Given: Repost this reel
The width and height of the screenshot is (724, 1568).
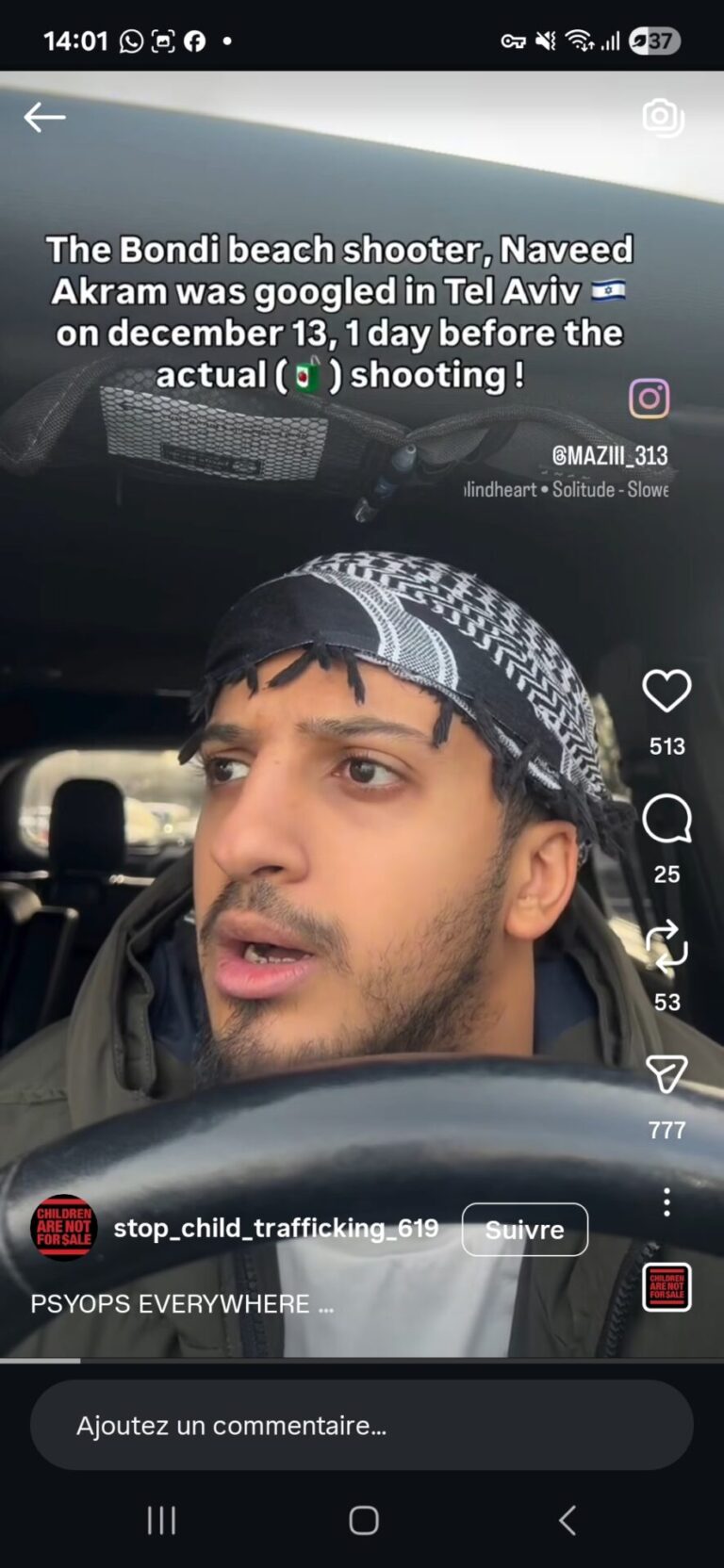Looking at the screenshot, I should (x=666, y=947).
